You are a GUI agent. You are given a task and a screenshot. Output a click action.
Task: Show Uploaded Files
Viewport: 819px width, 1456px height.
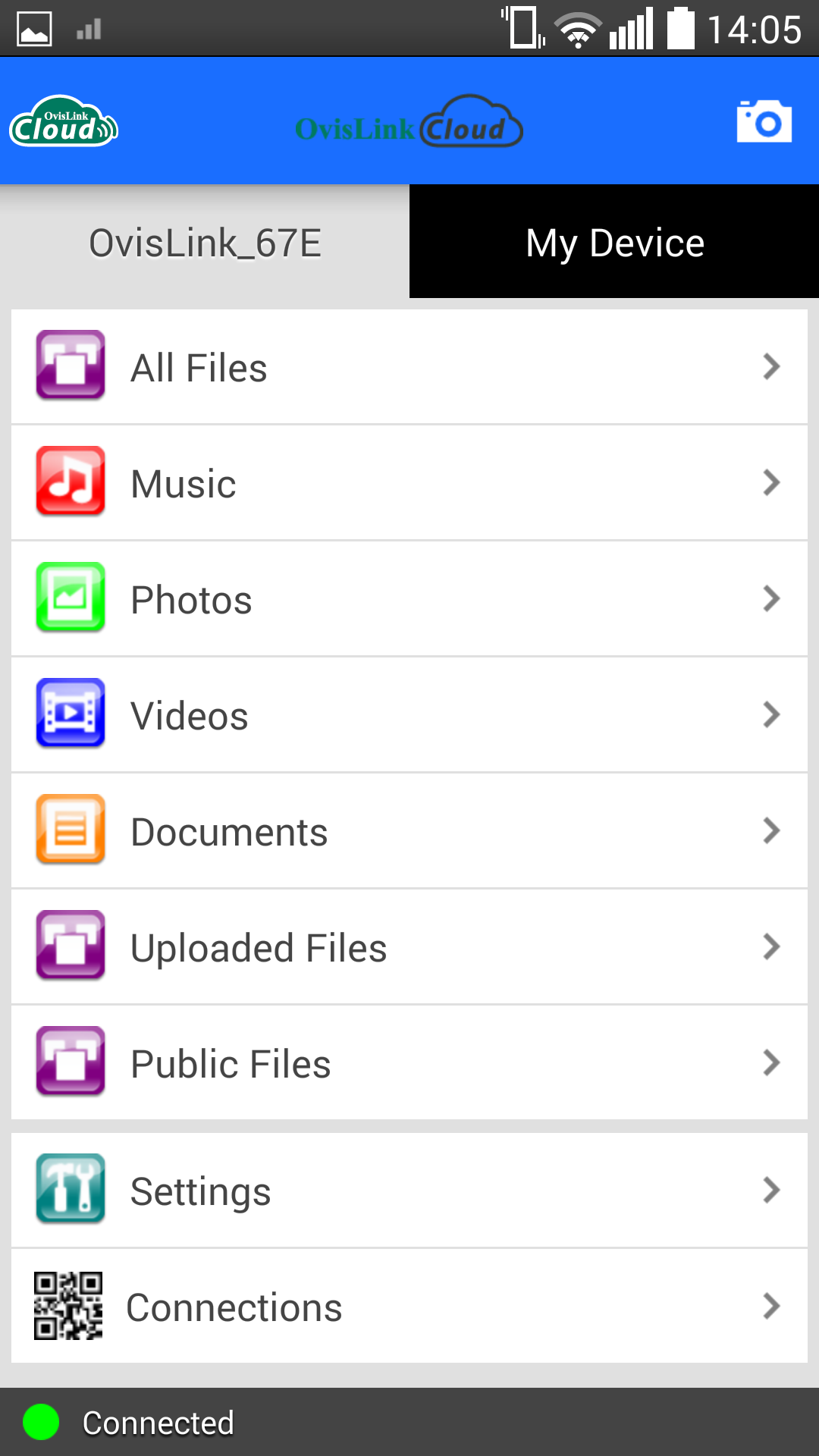[409, 948]
